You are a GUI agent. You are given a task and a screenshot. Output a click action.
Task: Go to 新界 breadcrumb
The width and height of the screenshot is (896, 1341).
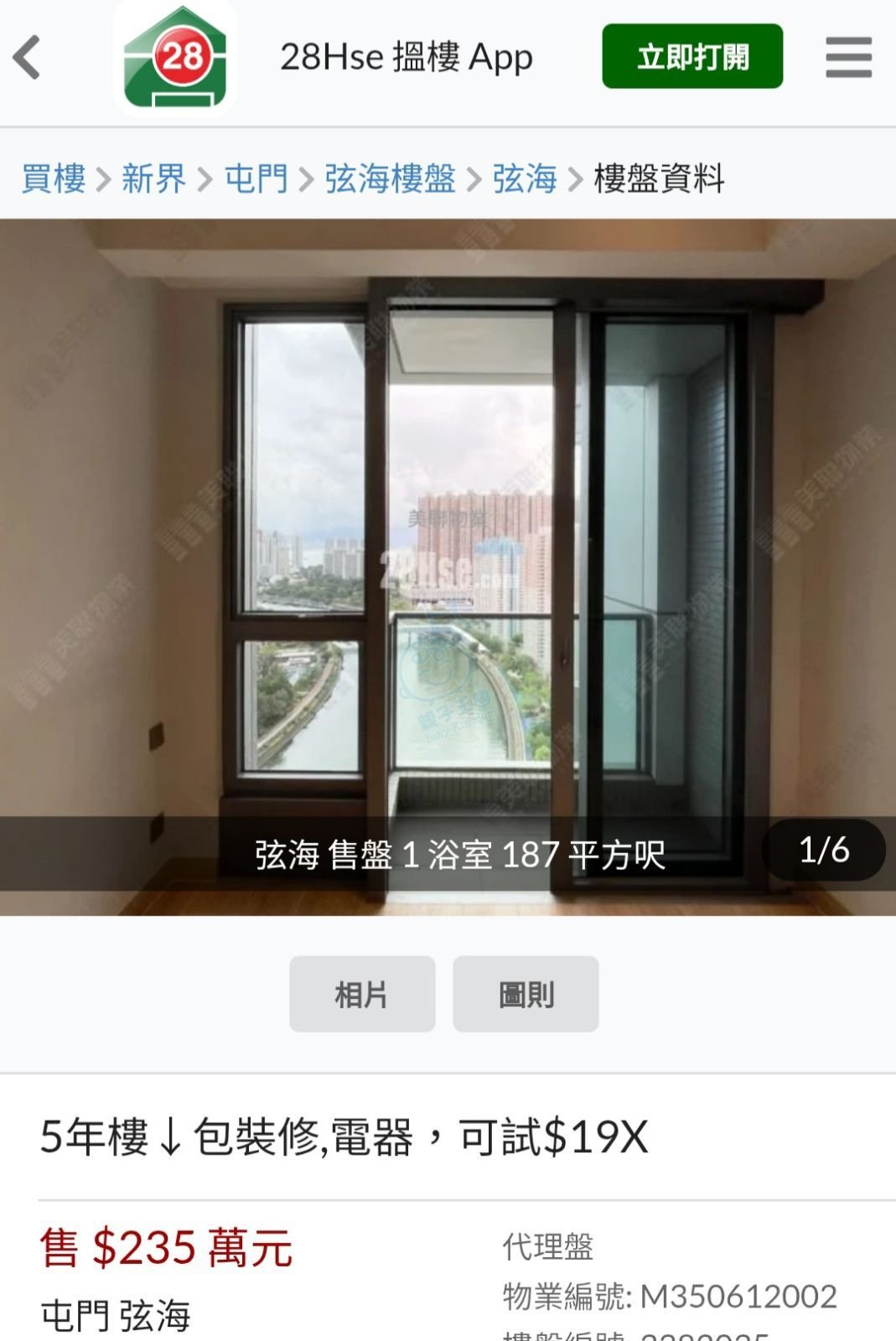(x=154, y=179)
